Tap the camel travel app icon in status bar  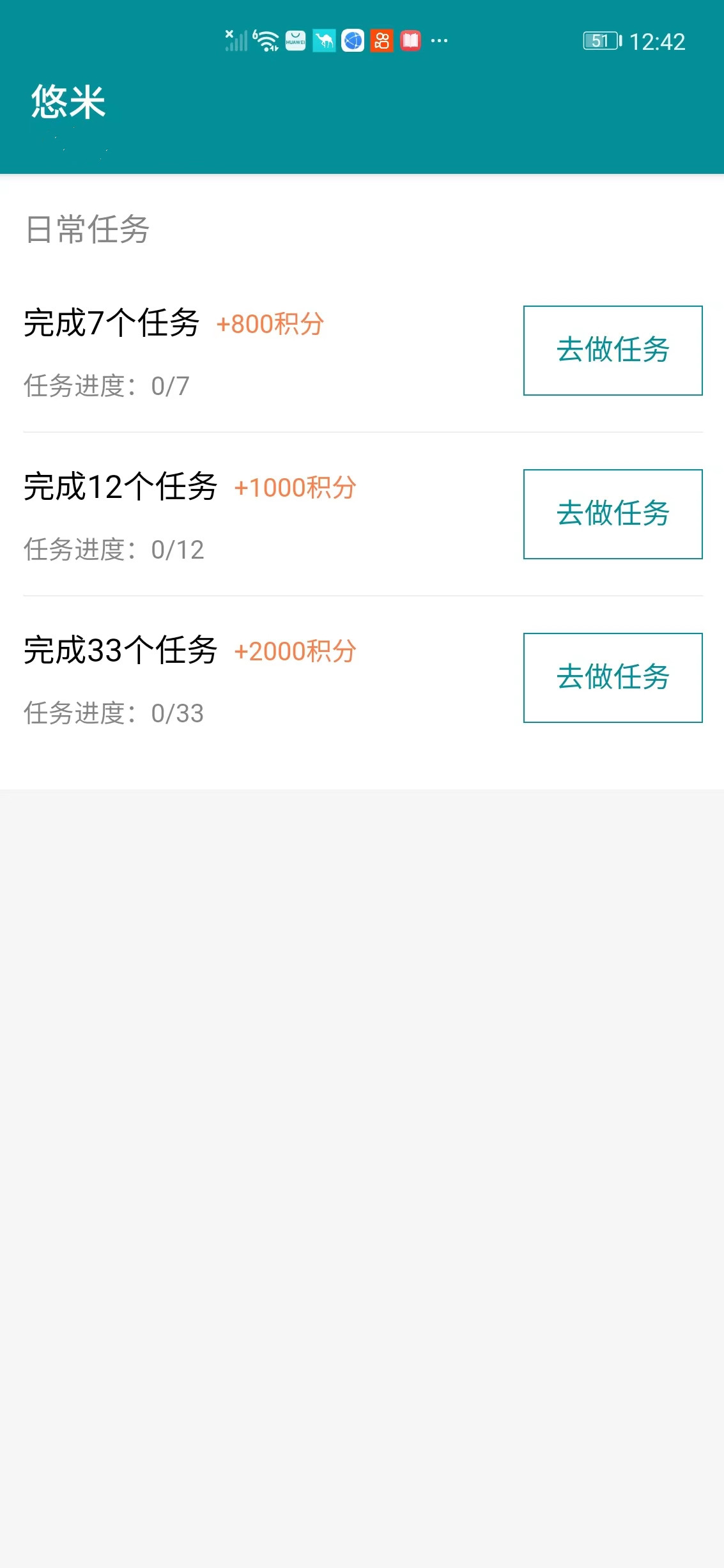323,40
